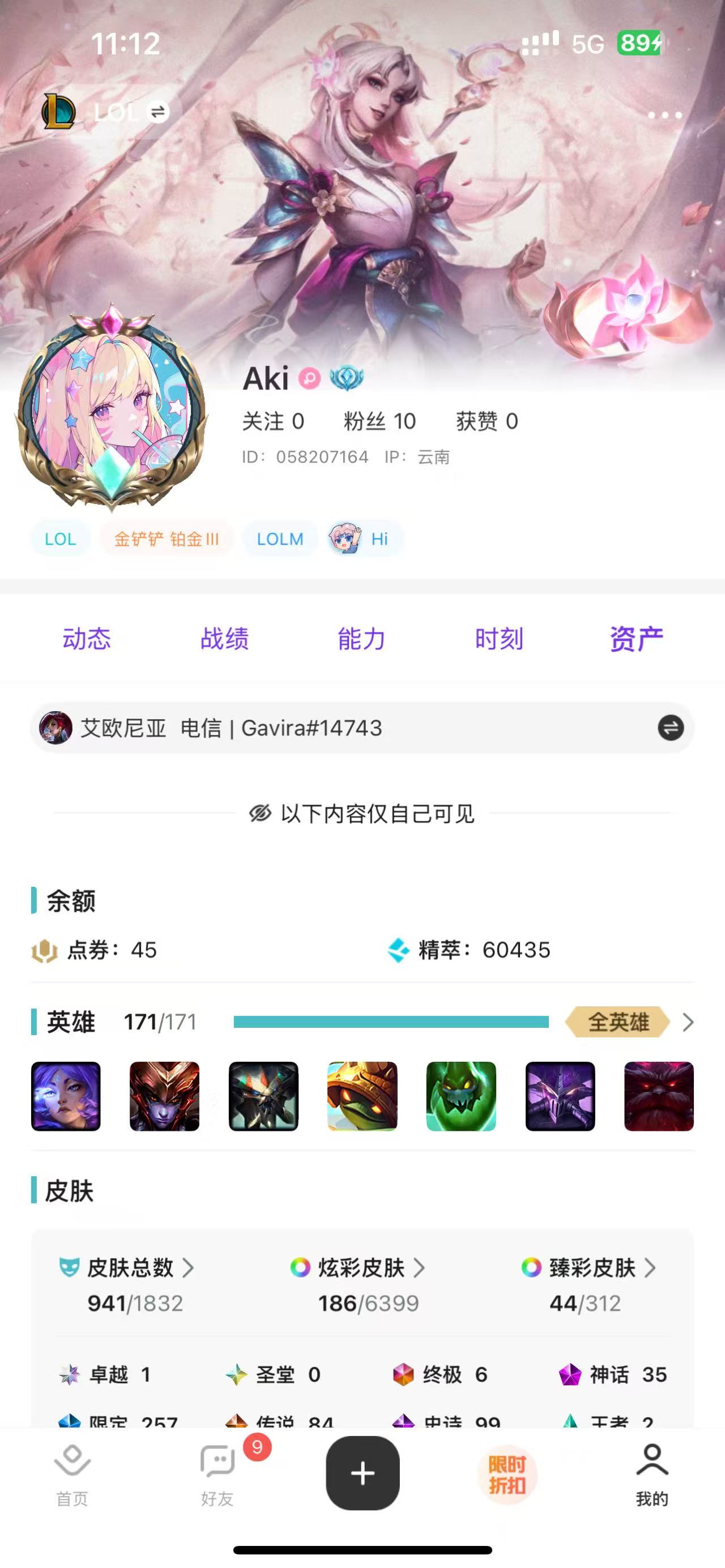Open 炫彩皮肤 chroma list
This screenshot has width=725, height=1568.
(357, 1268)
